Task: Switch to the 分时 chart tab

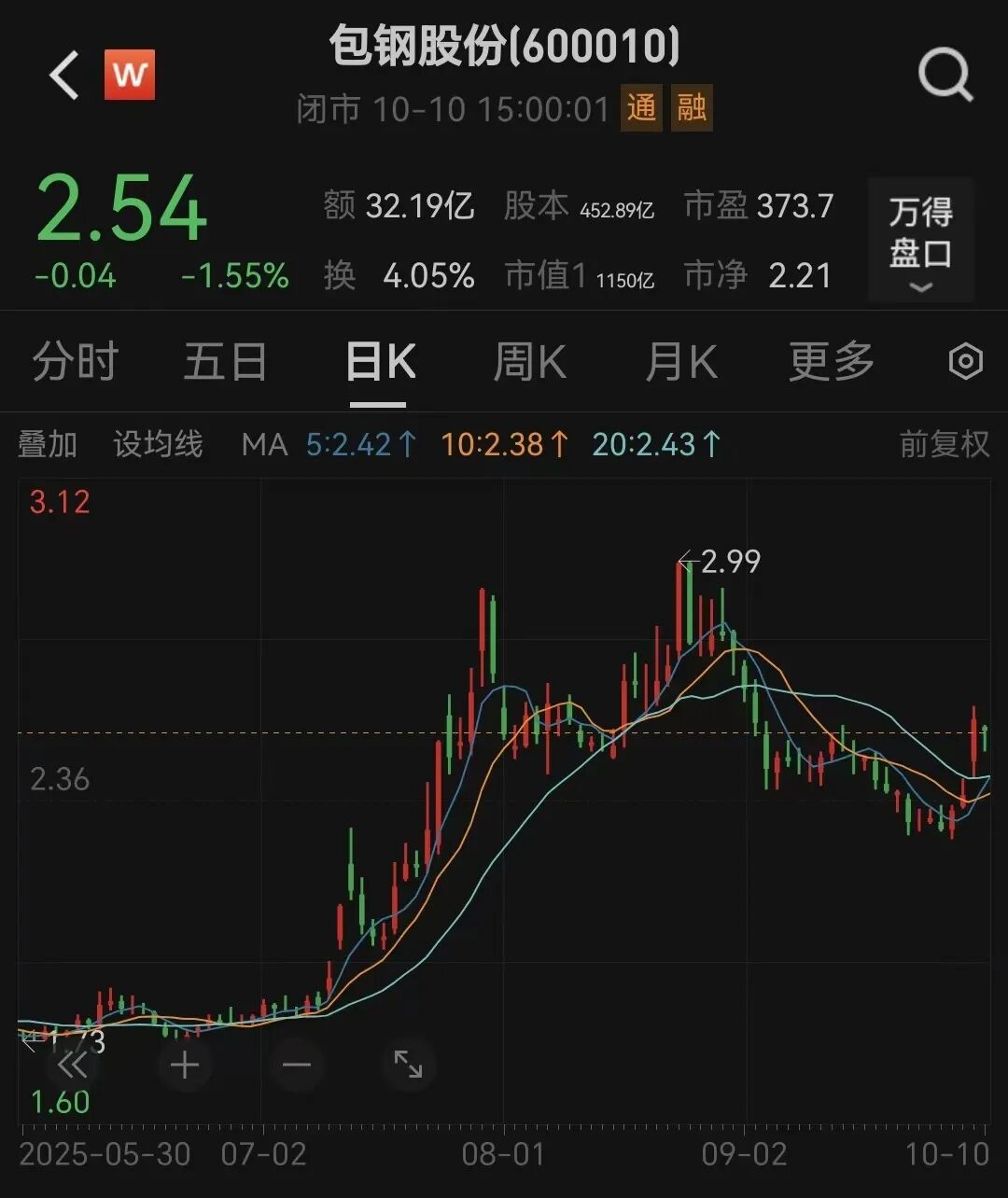Action: [x=75, y=362]
